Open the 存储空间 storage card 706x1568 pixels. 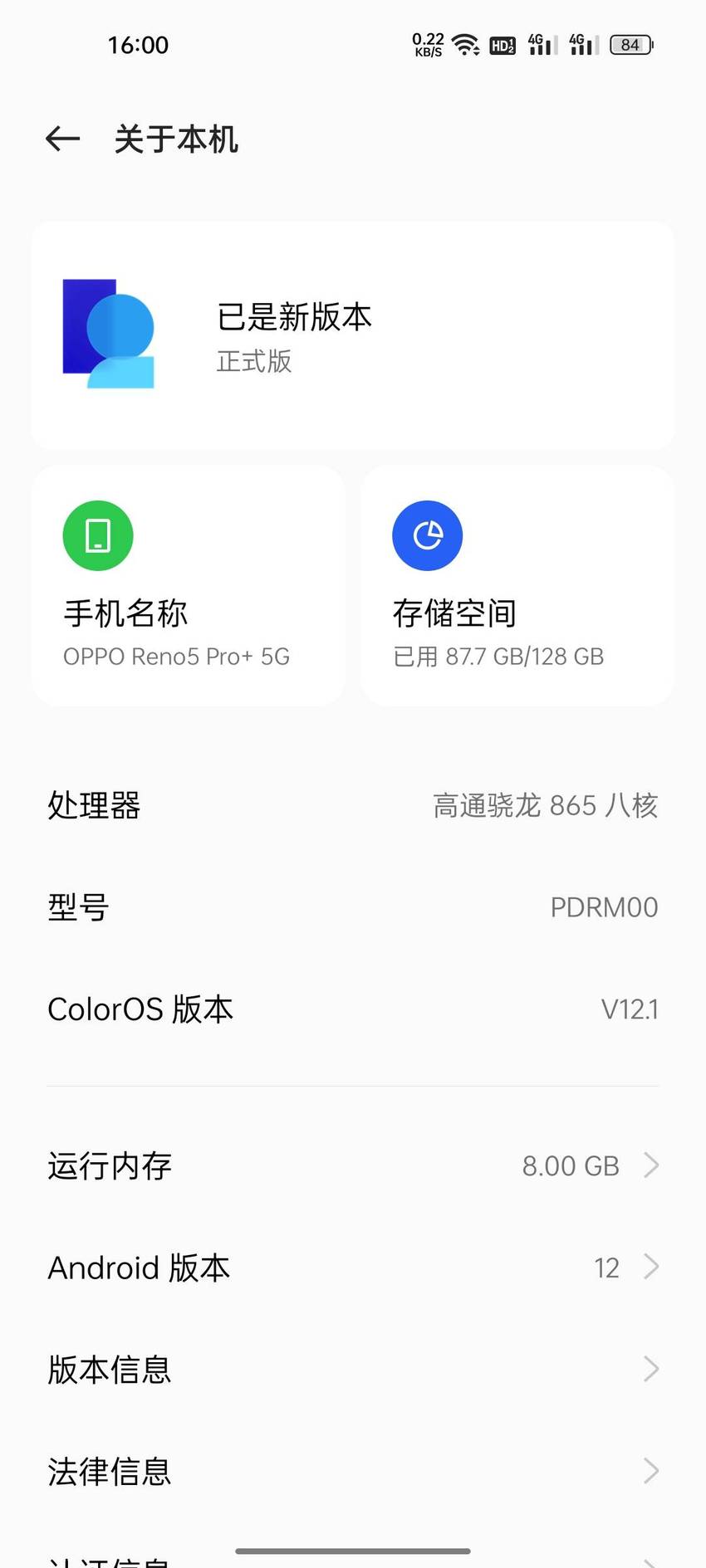[517, 586]
